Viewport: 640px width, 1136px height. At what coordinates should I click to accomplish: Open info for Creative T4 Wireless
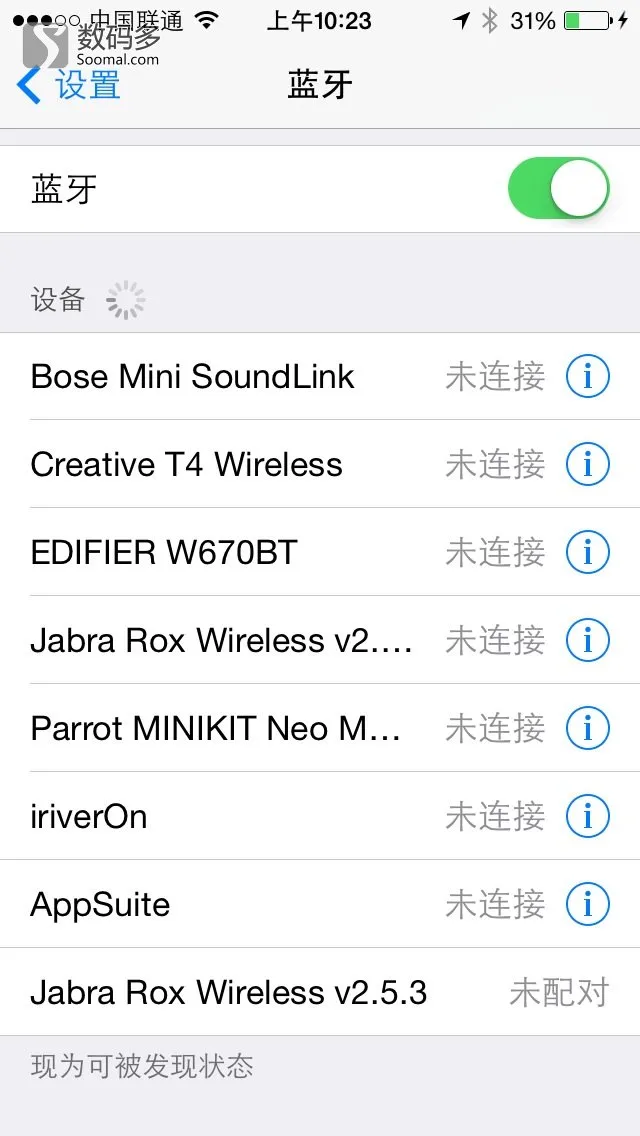pyautogui.click(x=588, y=464)
